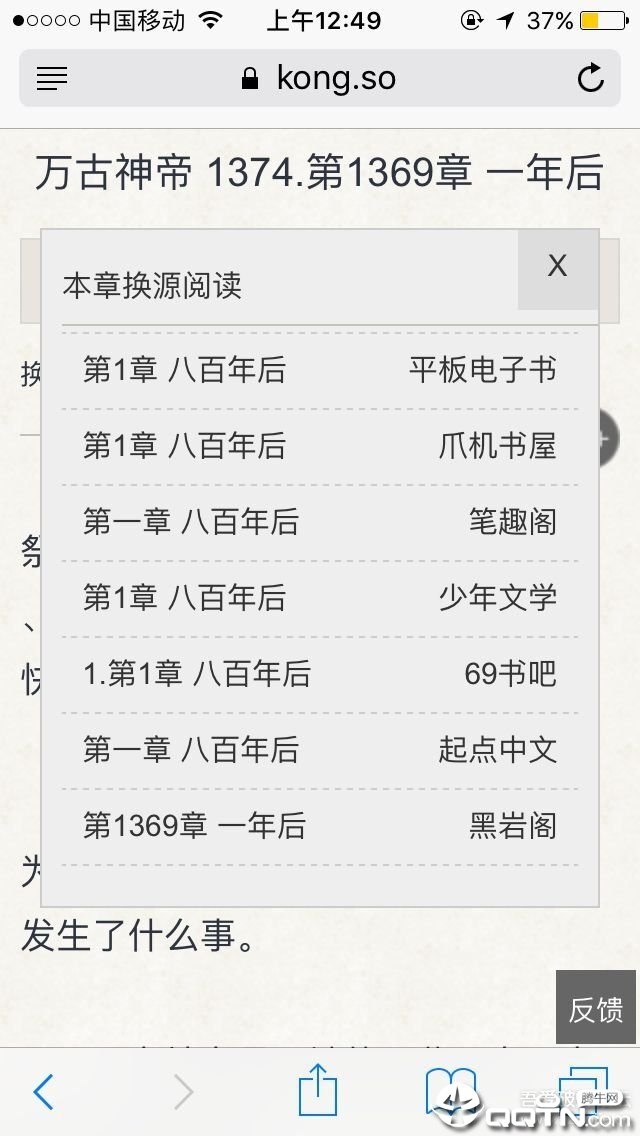Go back to the previous page in Safari
Image resolution: width=640 pixels, height=1136 pixels.
pos(43,1091)
